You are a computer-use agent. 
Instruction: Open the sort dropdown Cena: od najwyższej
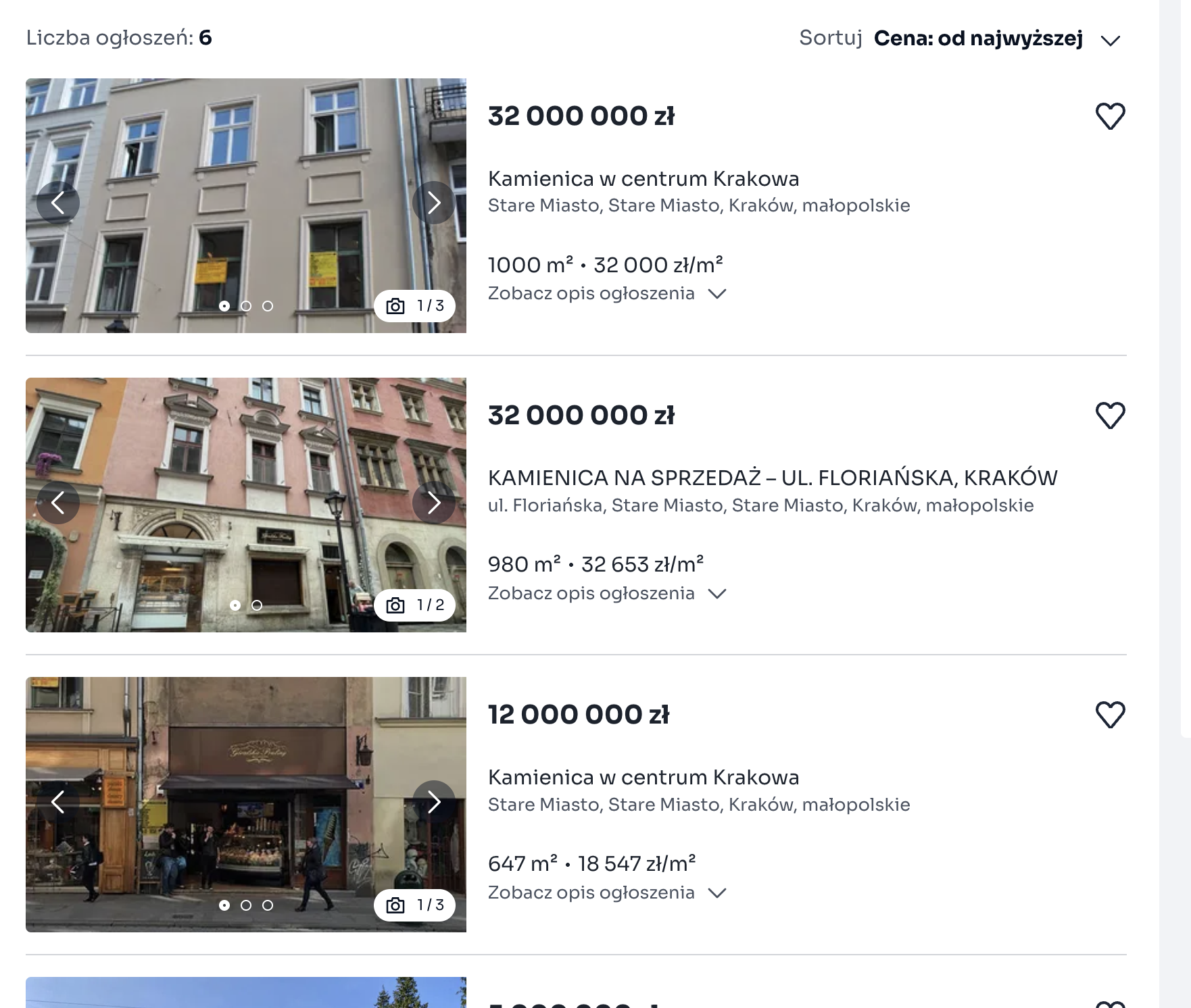(995, 39)
